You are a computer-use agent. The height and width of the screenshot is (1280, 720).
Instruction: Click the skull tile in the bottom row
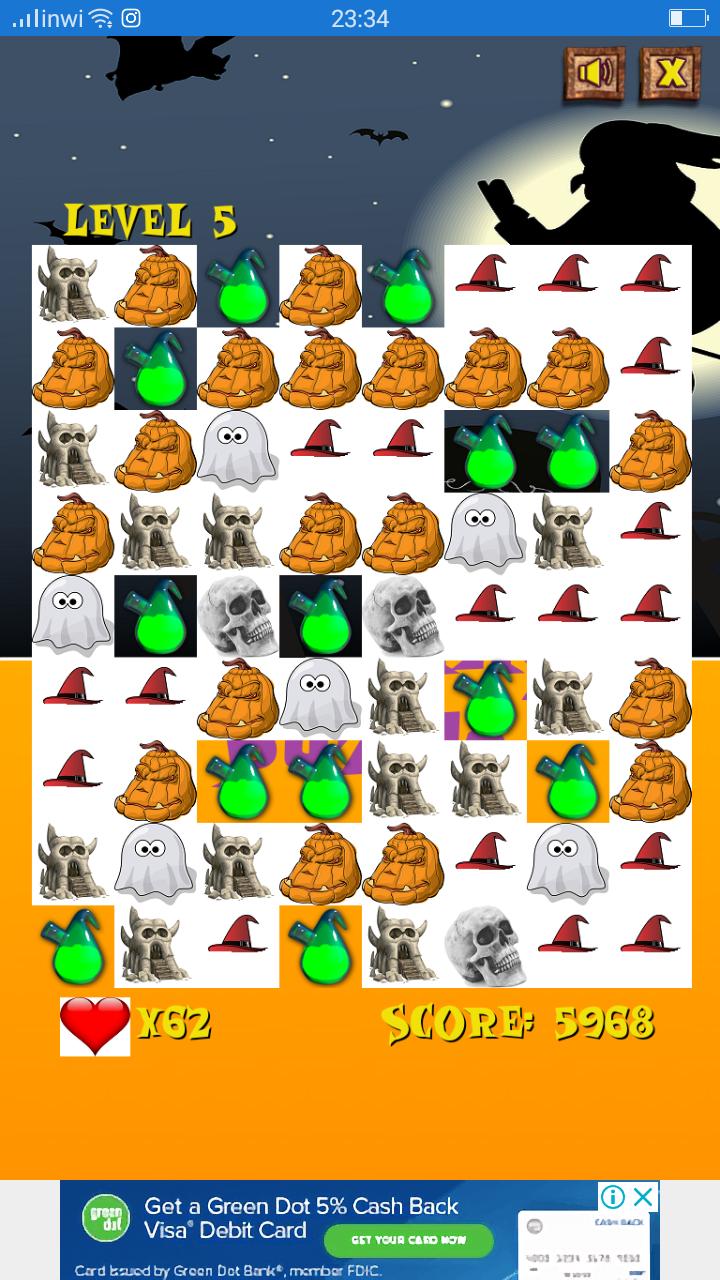click(484, 945)
